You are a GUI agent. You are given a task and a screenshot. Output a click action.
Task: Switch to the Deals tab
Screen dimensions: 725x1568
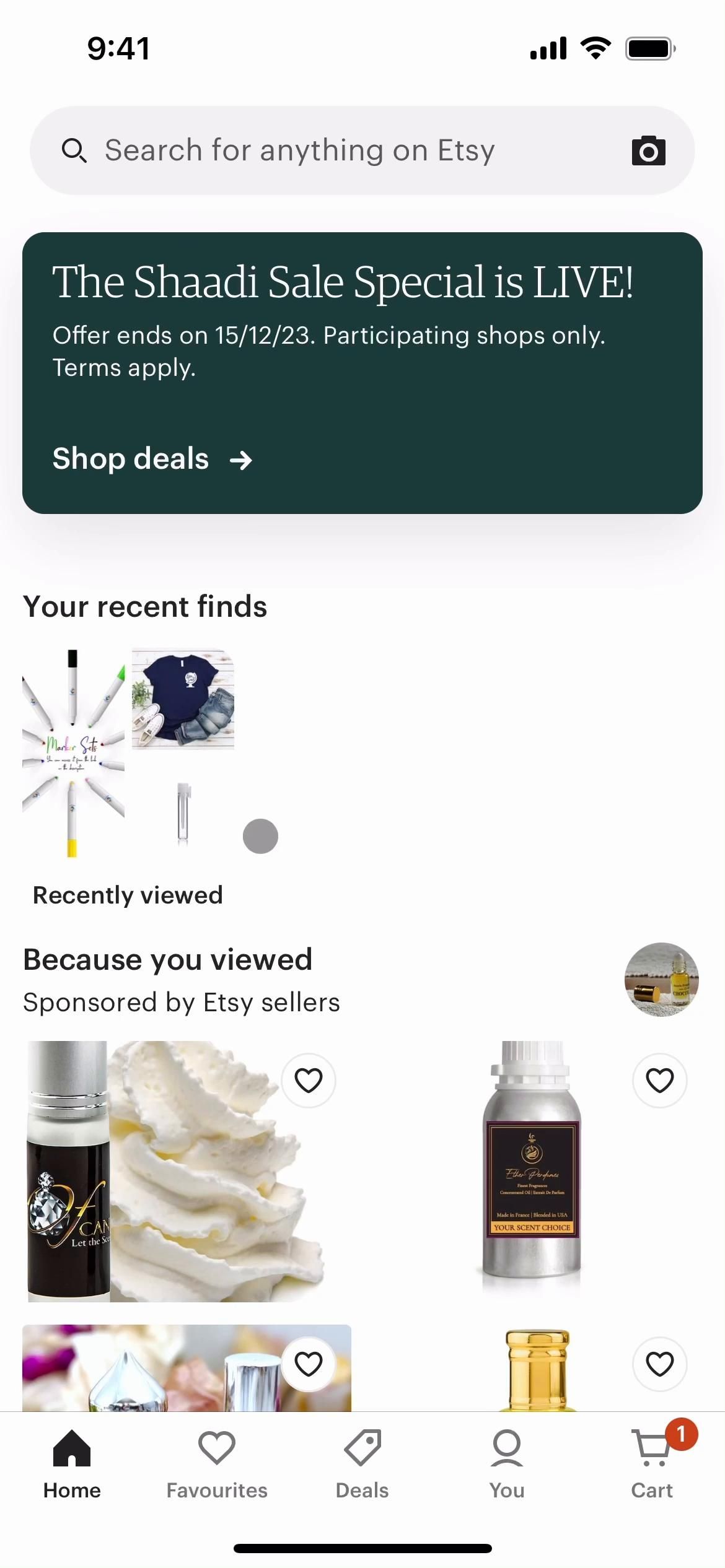pyautogui.click(x=362, y=1464)
